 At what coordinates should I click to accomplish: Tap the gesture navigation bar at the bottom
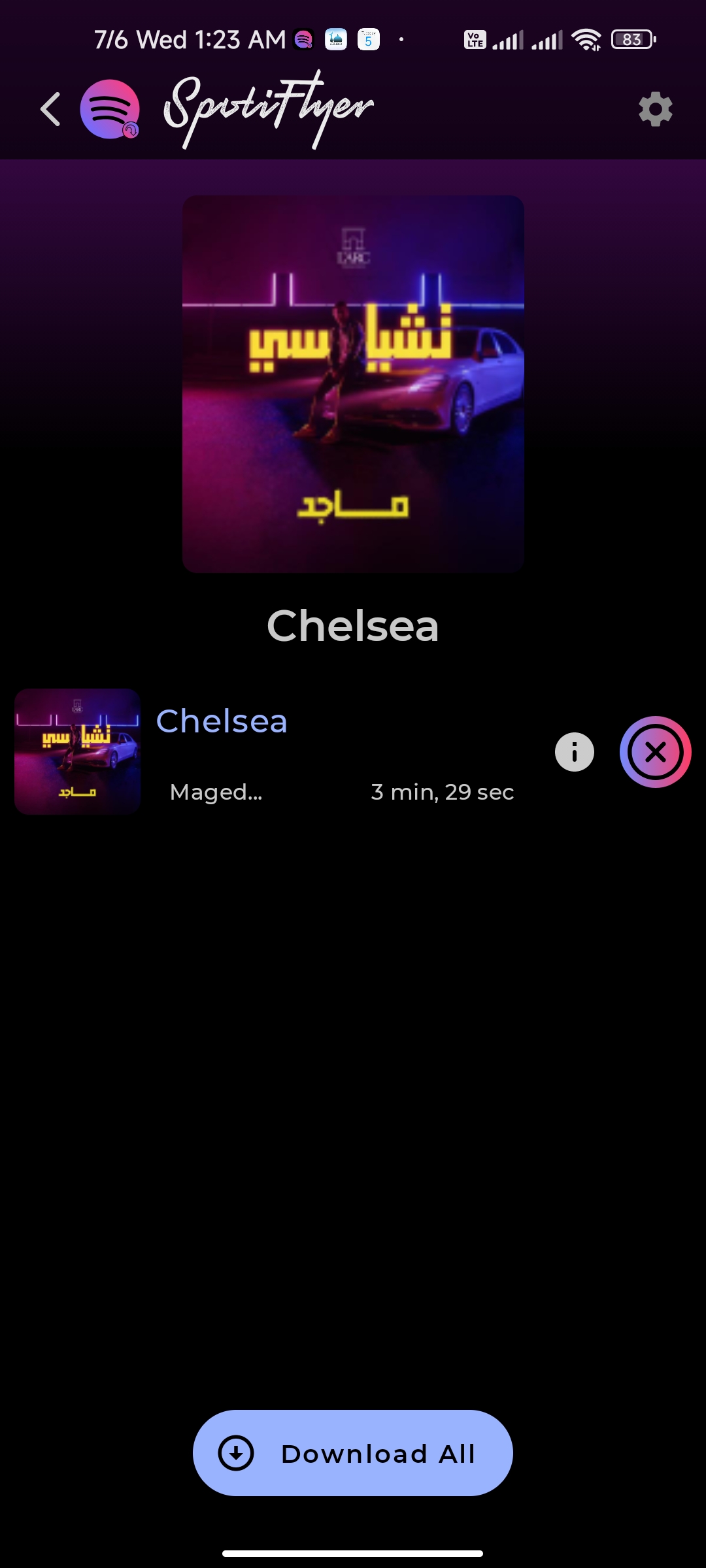tap(353, 1550)
